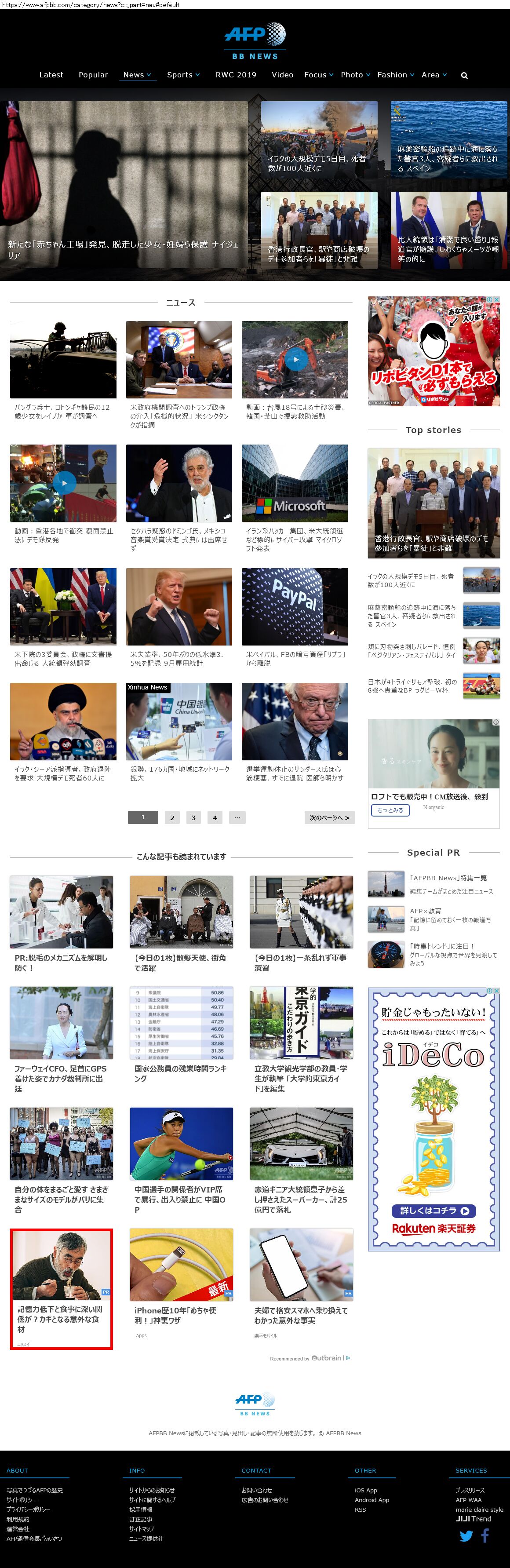Open the お問い合わせ contact link

click(x=257, y=1490)
